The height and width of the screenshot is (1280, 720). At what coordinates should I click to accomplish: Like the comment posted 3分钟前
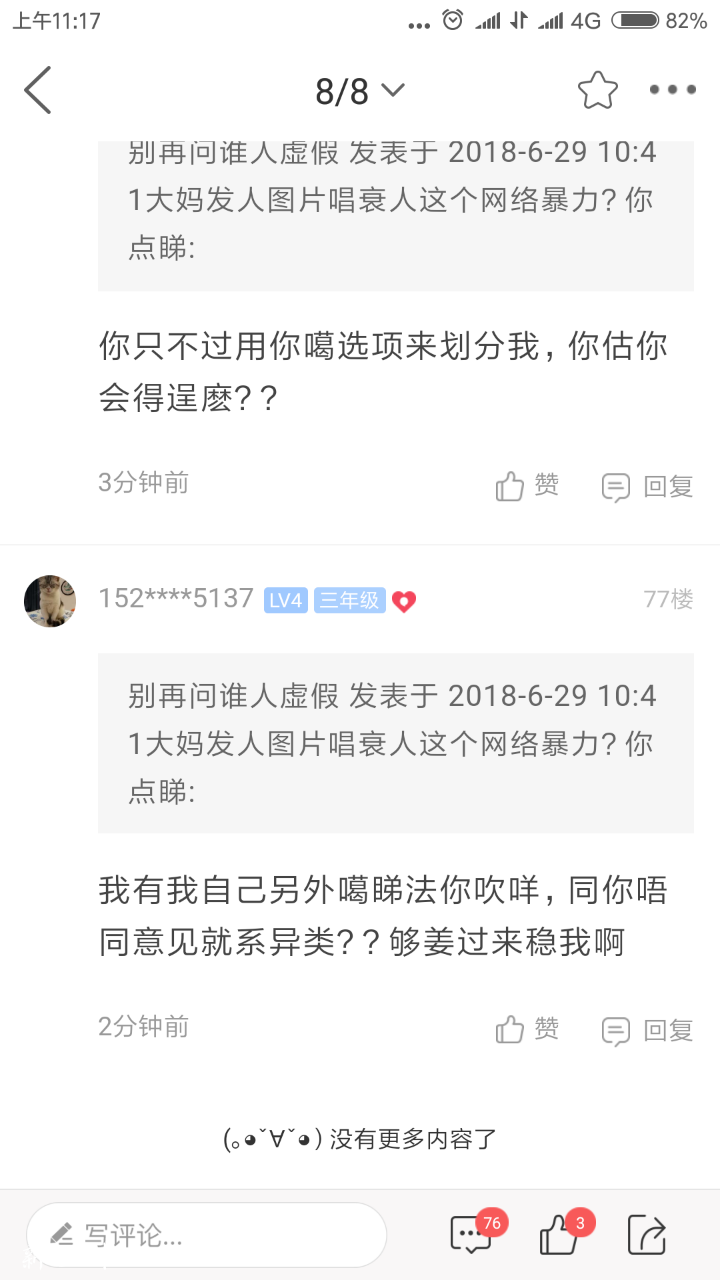pyautogui.click(x=527, y=486)
